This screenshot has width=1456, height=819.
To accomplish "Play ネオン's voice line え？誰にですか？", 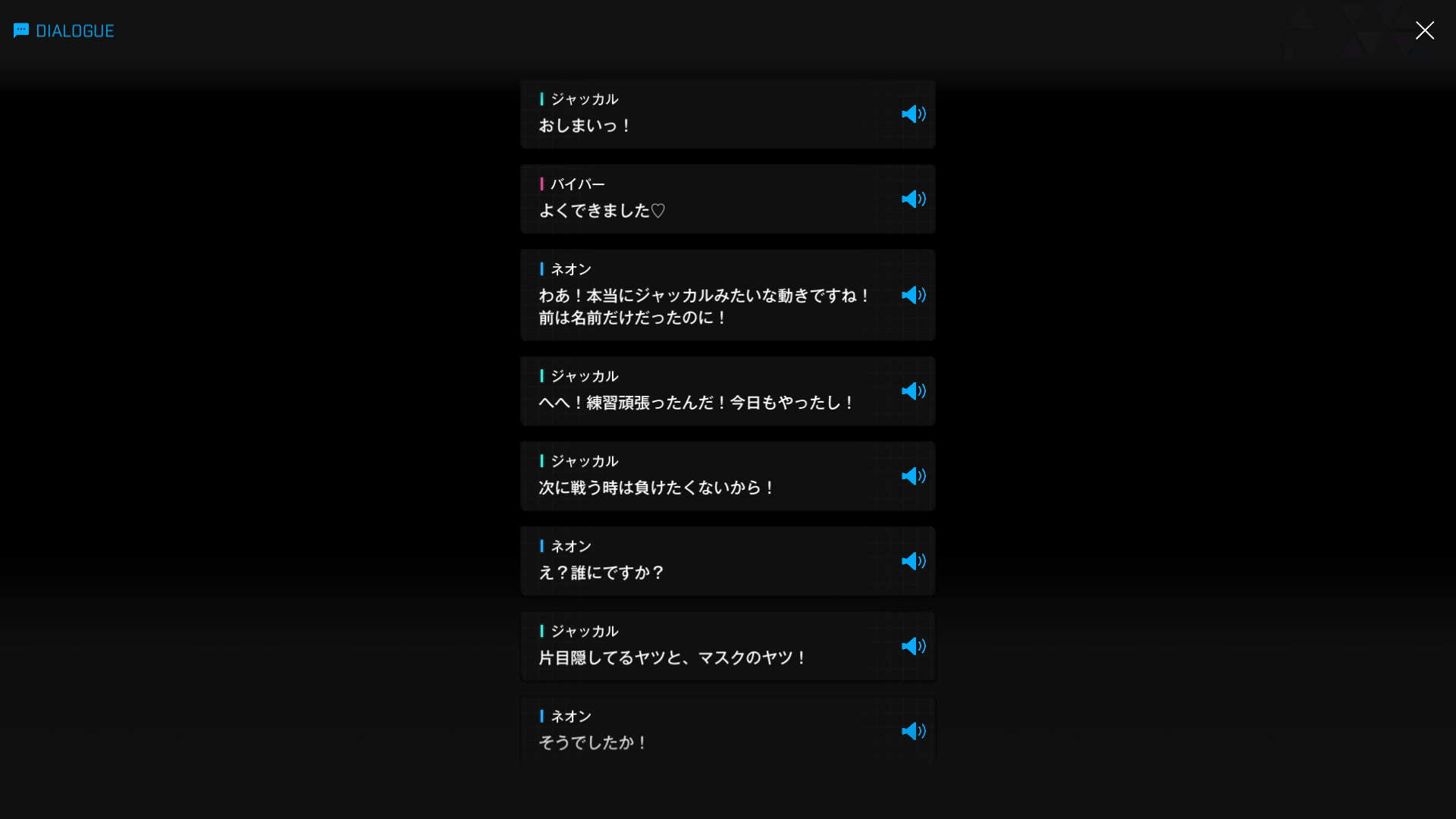I will [913, 561].
